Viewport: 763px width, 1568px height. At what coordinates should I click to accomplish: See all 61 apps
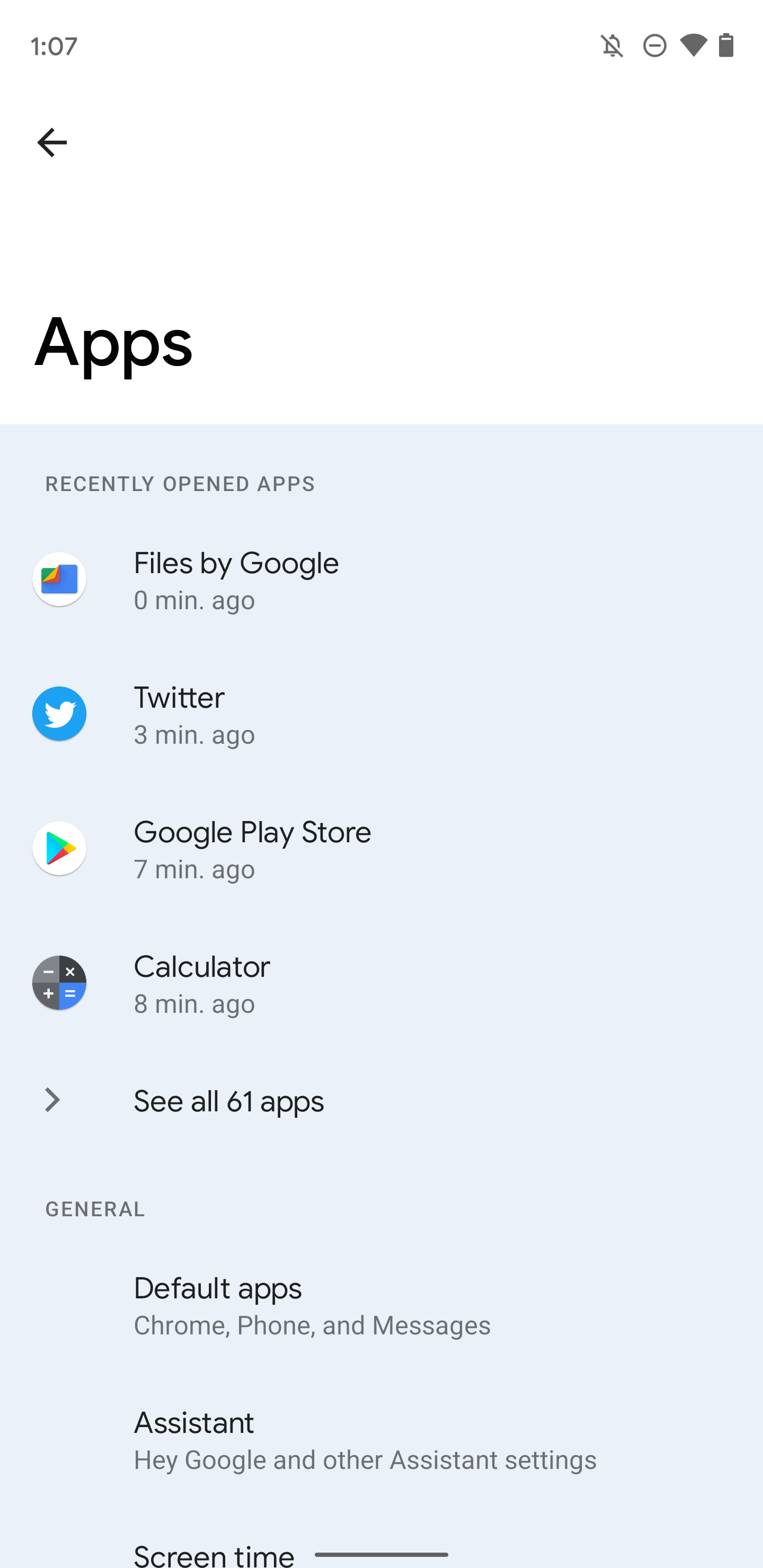pos(381,1101)
